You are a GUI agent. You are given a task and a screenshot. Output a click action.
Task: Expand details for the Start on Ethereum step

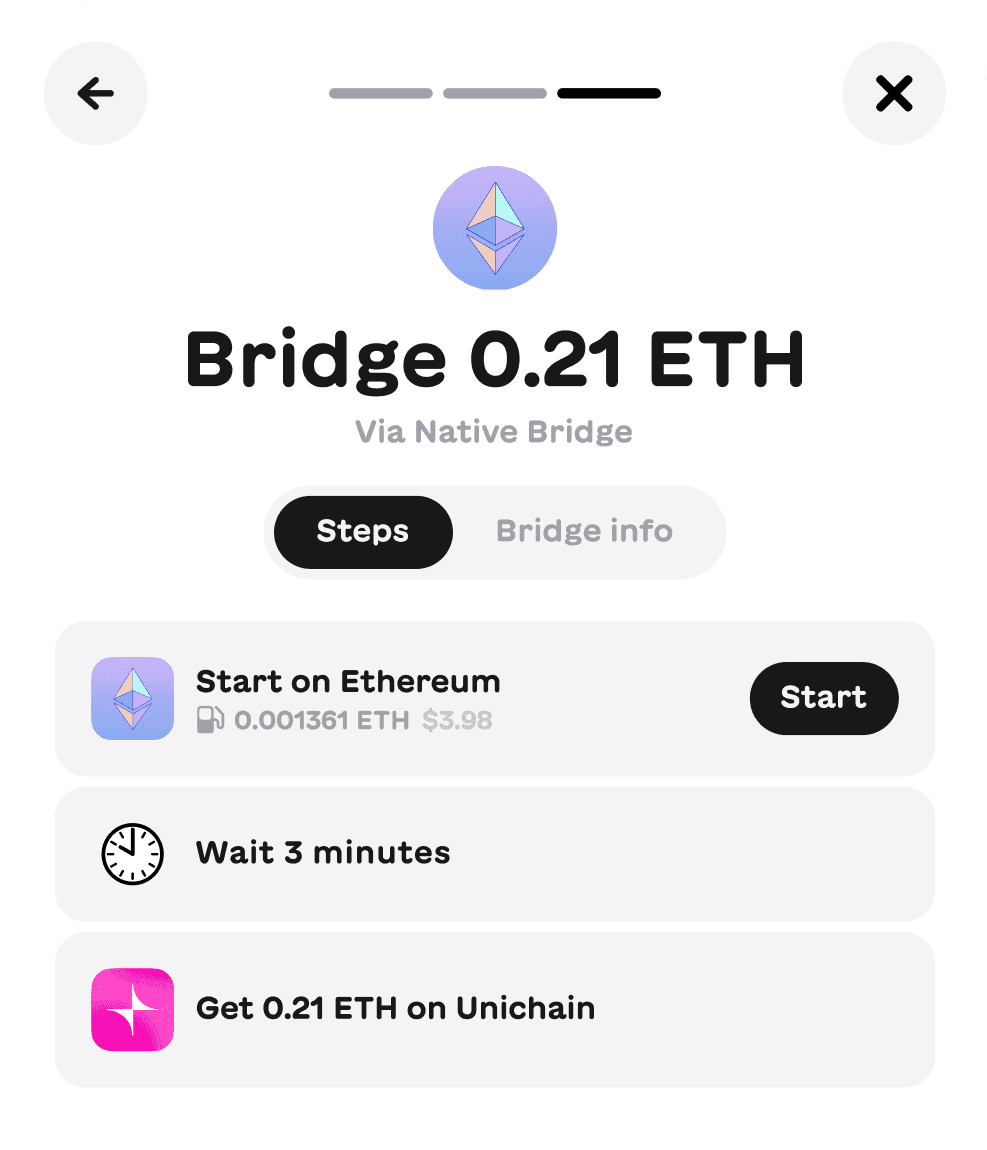400,698
